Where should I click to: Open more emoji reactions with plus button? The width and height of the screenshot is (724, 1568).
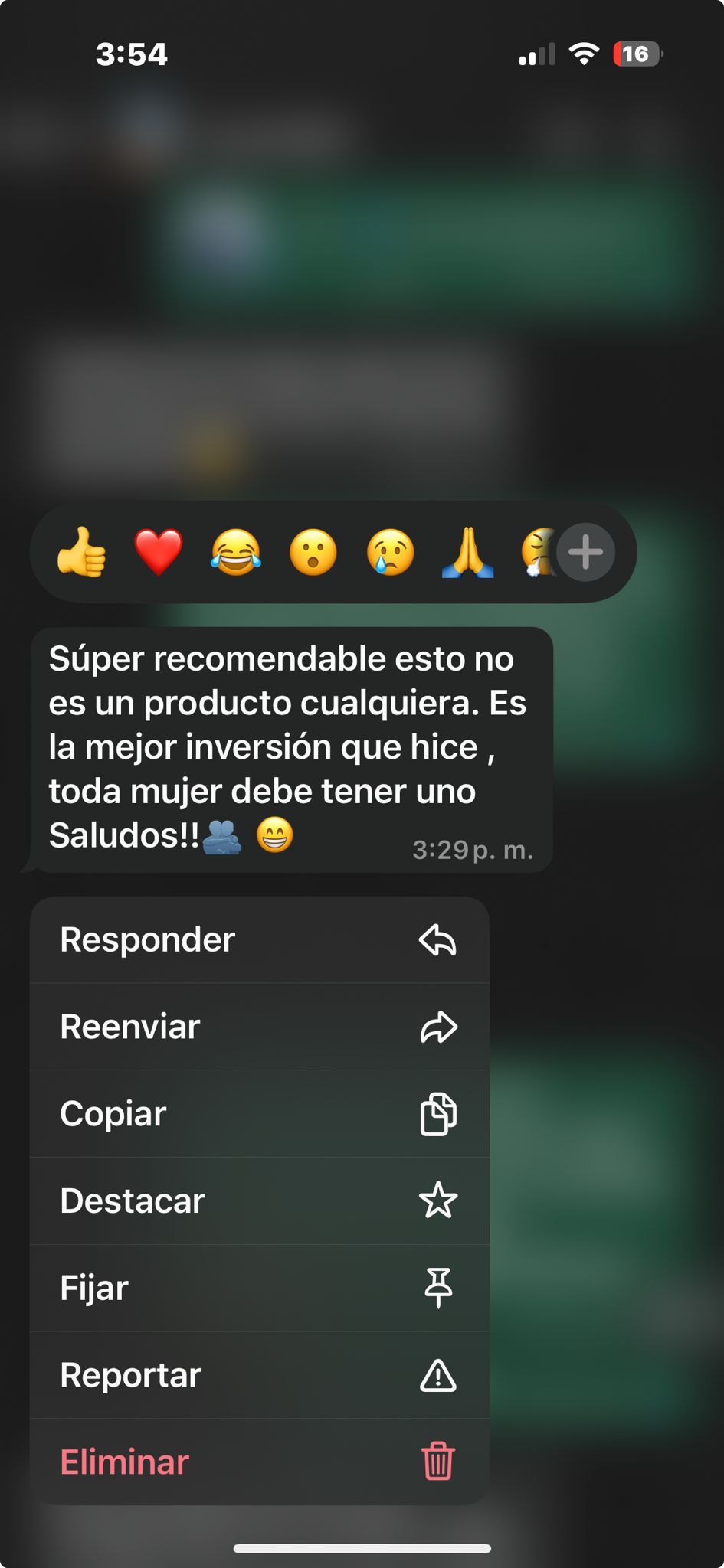point(585,552)
